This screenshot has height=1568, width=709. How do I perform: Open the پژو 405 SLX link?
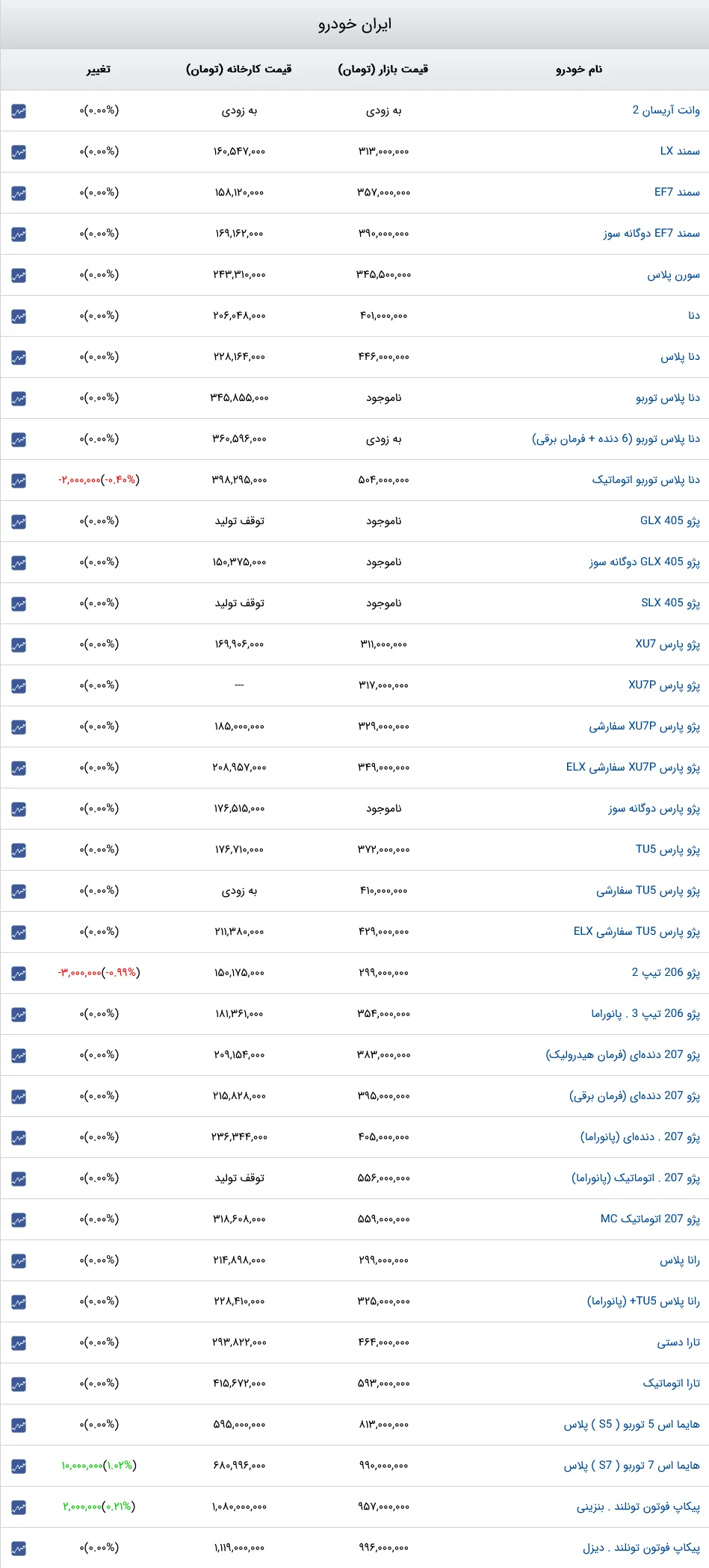coord(670,603)
